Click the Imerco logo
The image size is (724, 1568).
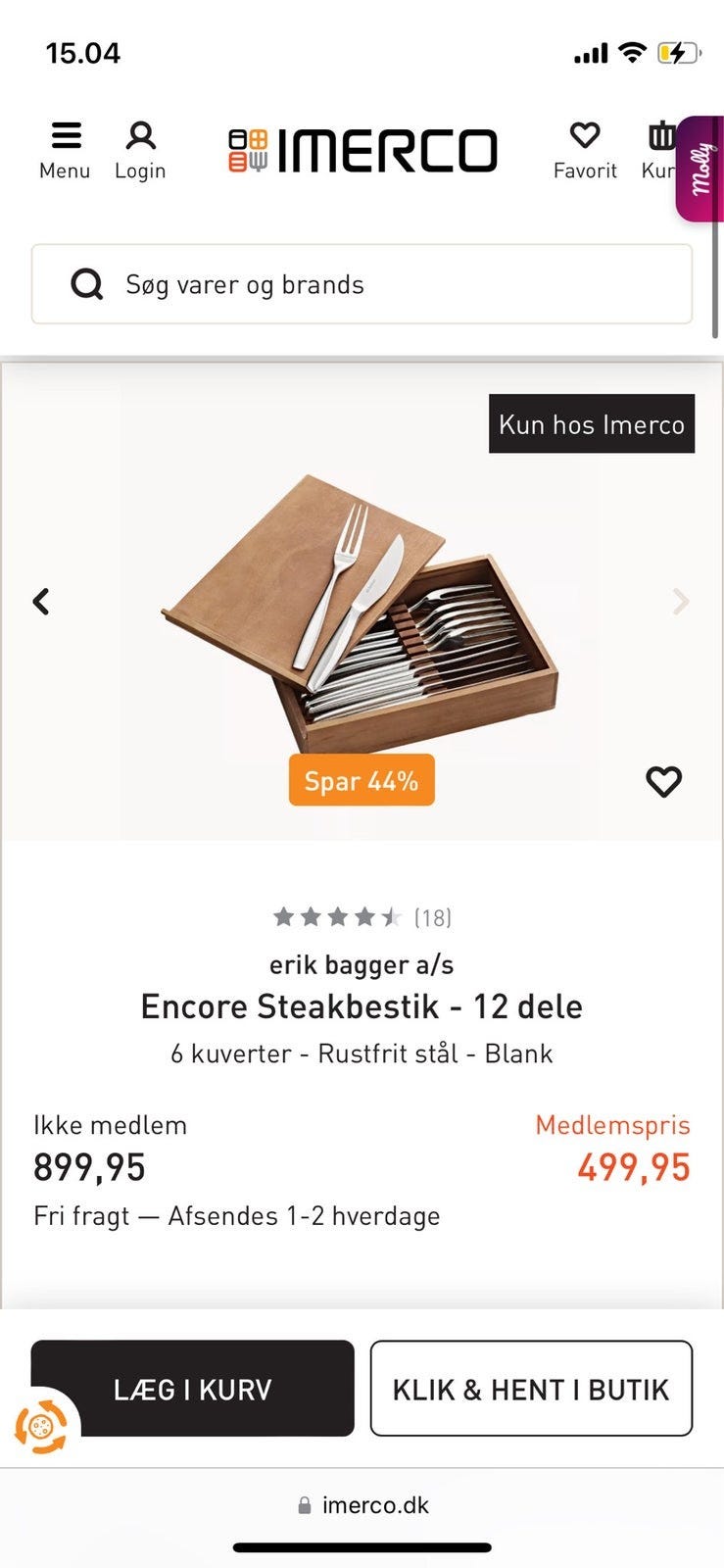coord(362,149)
